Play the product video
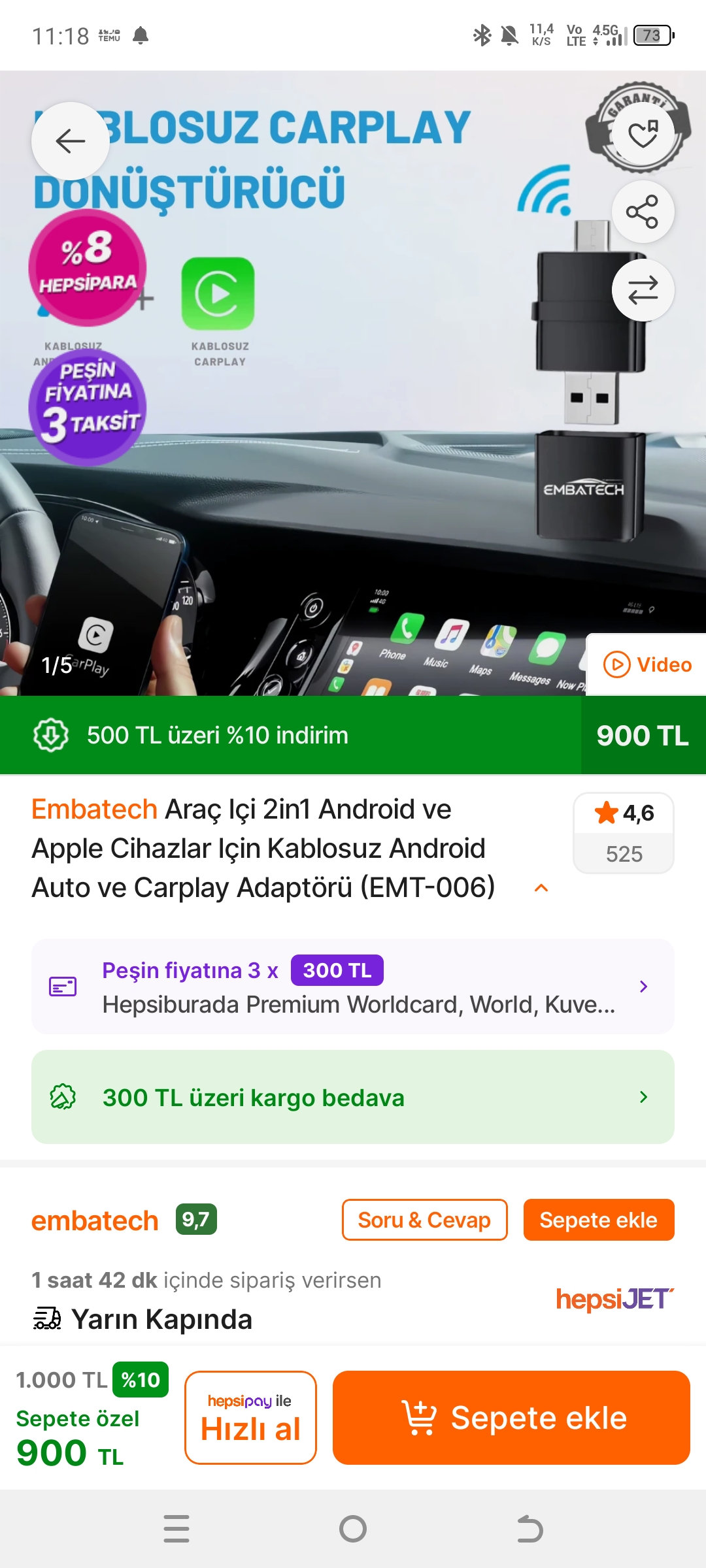The image size is (706, 1568). click(x=647, y=664)
